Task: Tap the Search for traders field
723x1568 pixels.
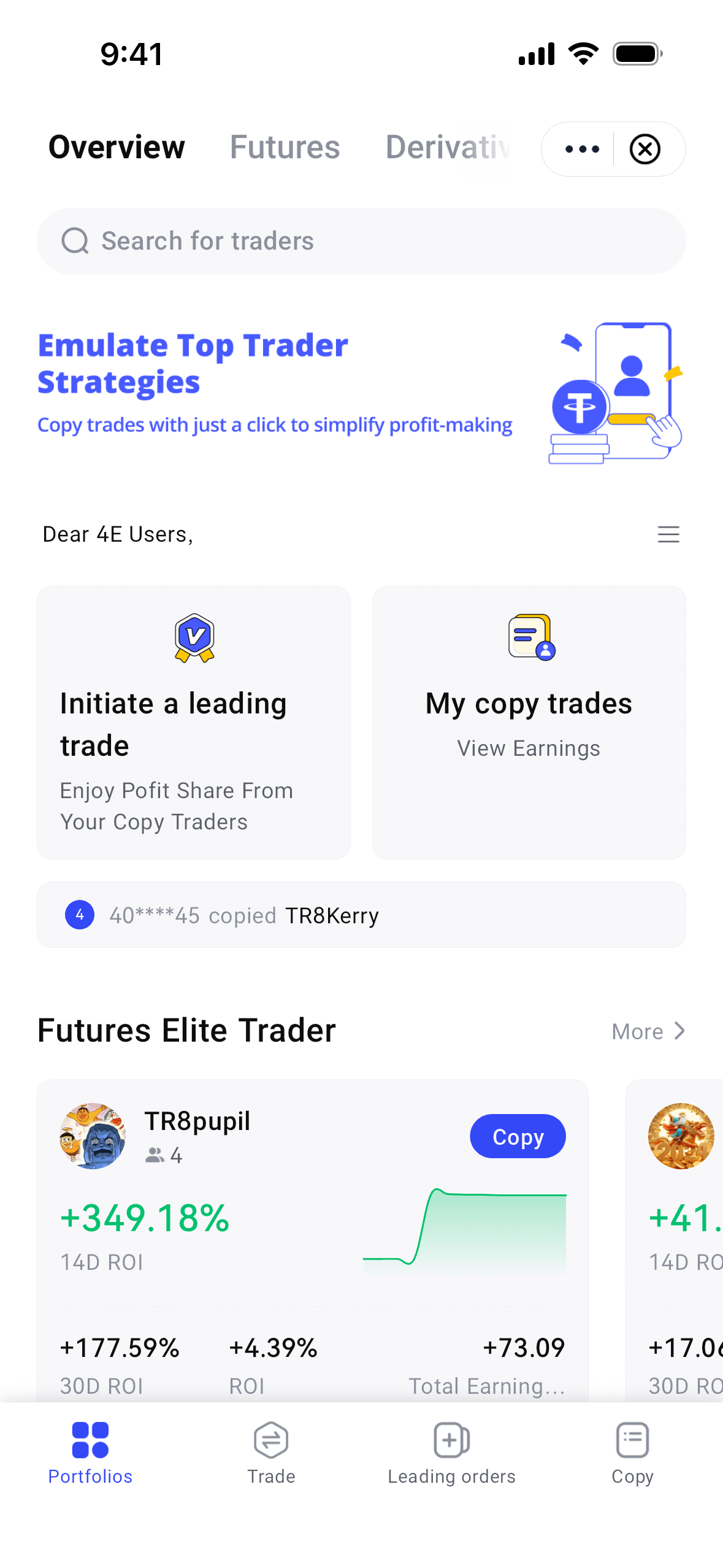Action: click(x=361, y=241)
